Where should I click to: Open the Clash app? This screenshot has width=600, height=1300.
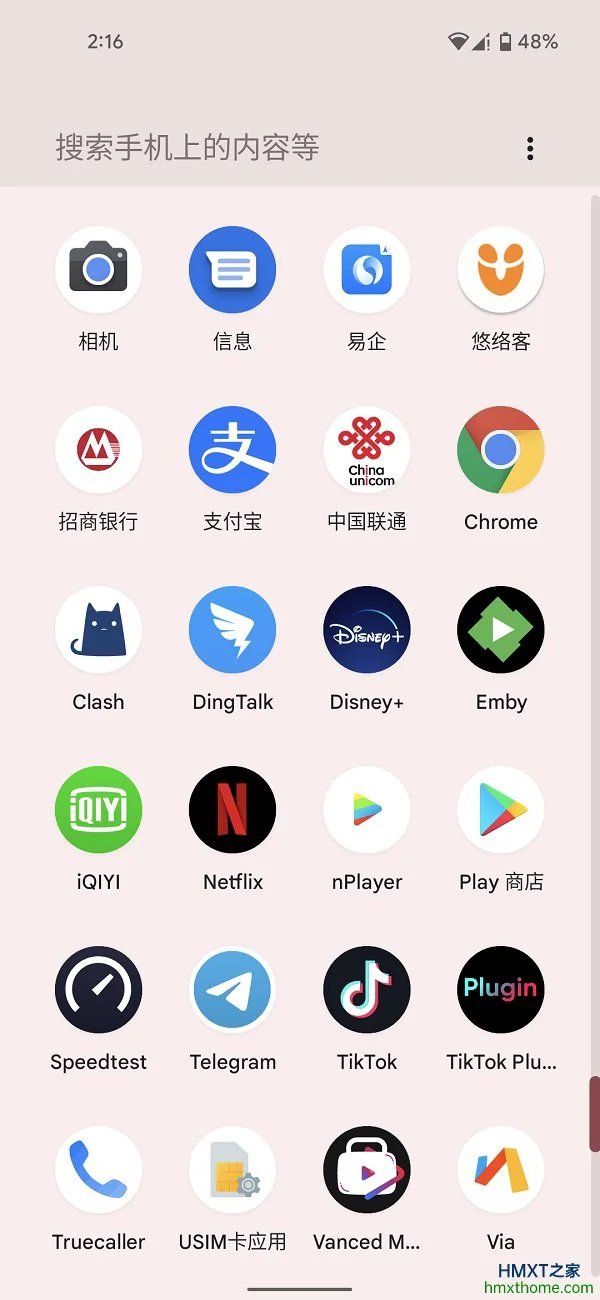[98, 630]
